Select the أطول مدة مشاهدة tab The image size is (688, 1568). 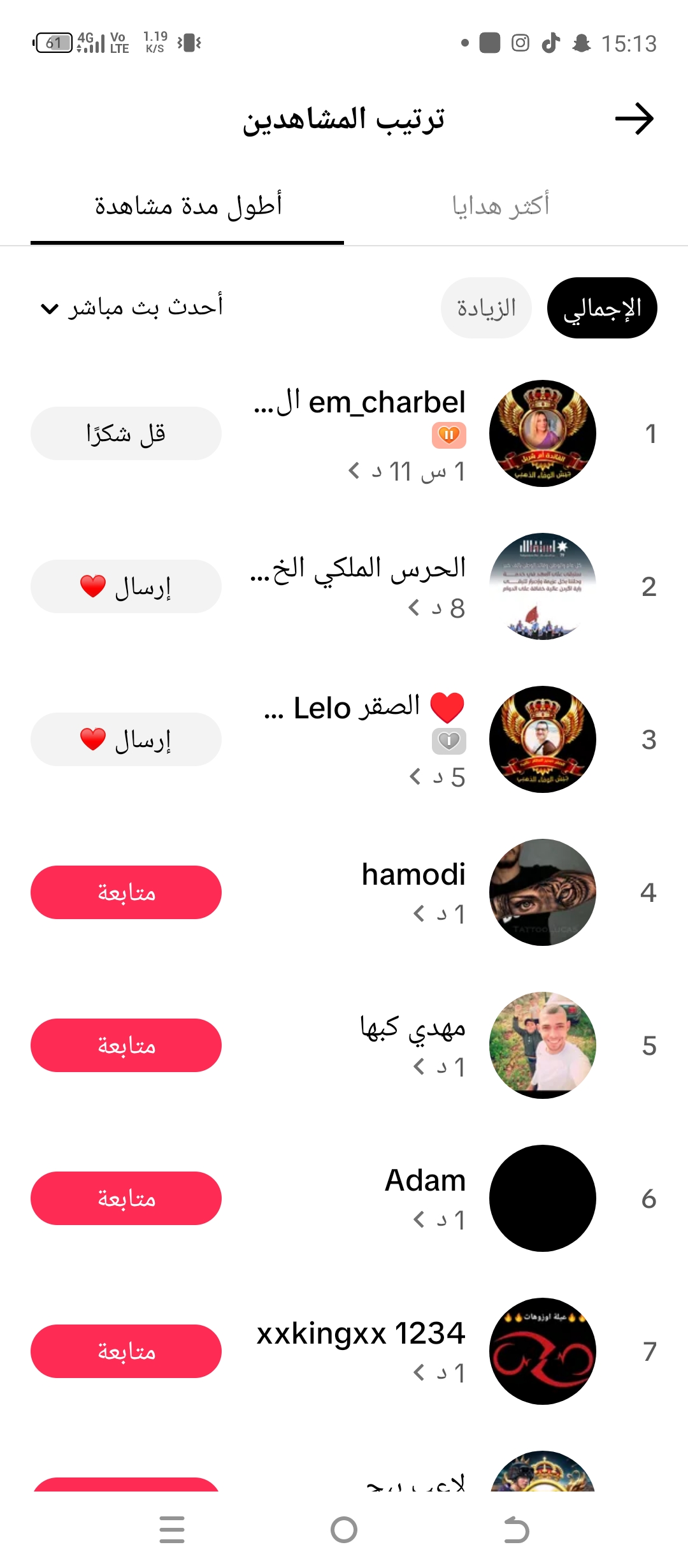click(188, 207)
